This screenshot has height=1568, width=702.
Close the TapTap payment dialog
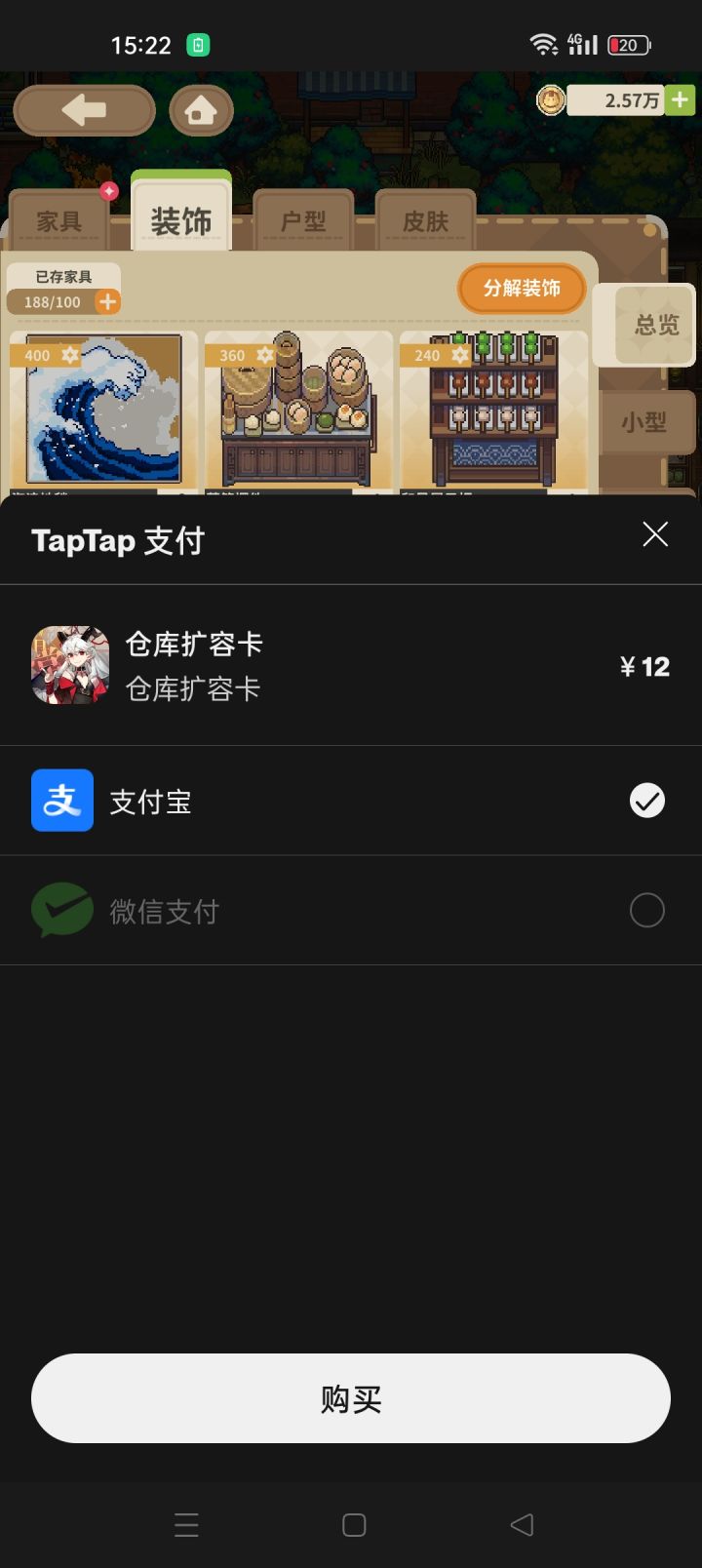pos(654,534)
